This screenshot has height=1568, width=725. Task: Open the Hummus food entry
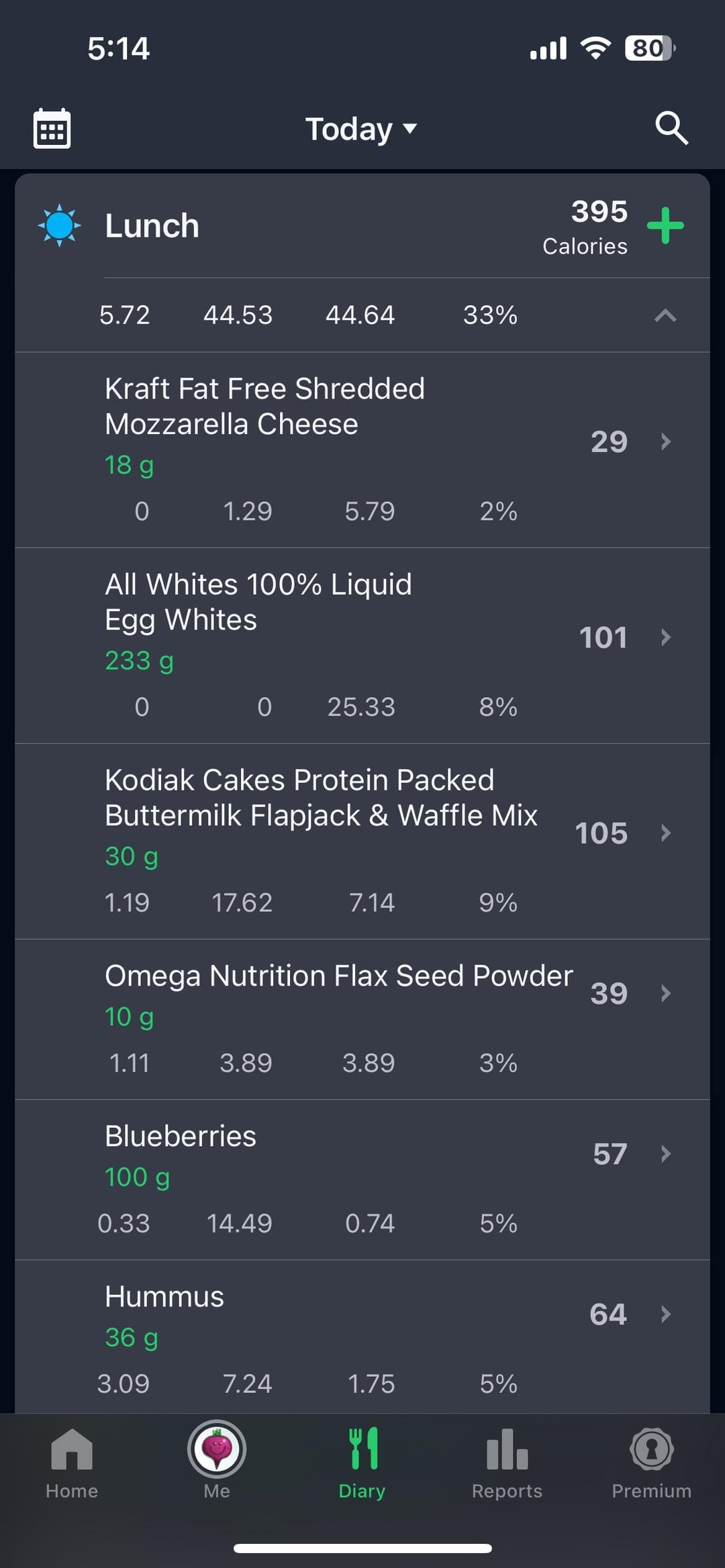point(362,1337)
